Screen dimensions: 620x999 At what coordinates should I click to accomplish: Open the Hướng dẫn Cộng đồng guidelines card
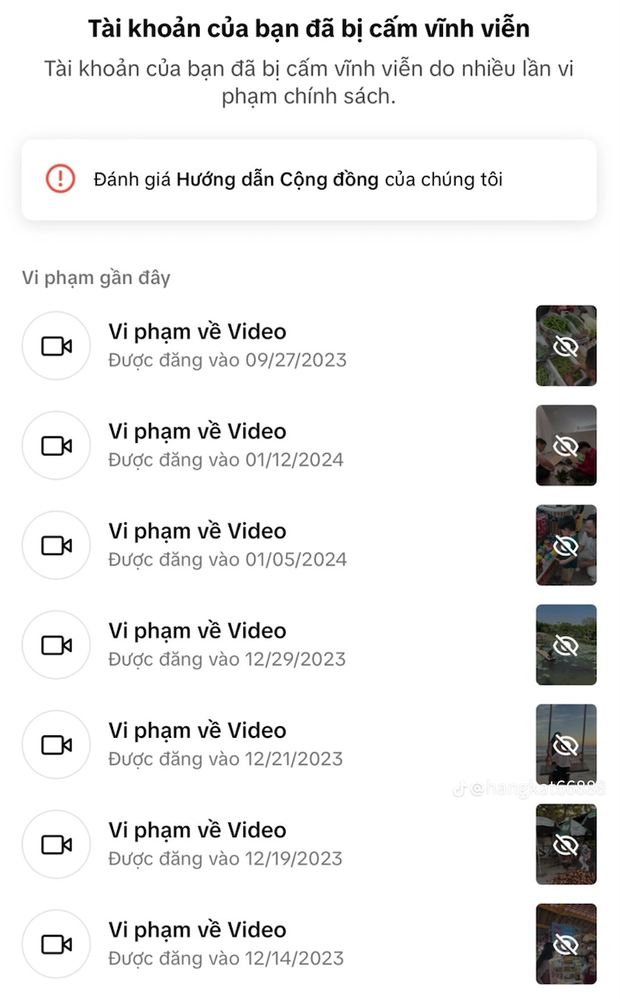click(308, 180)
